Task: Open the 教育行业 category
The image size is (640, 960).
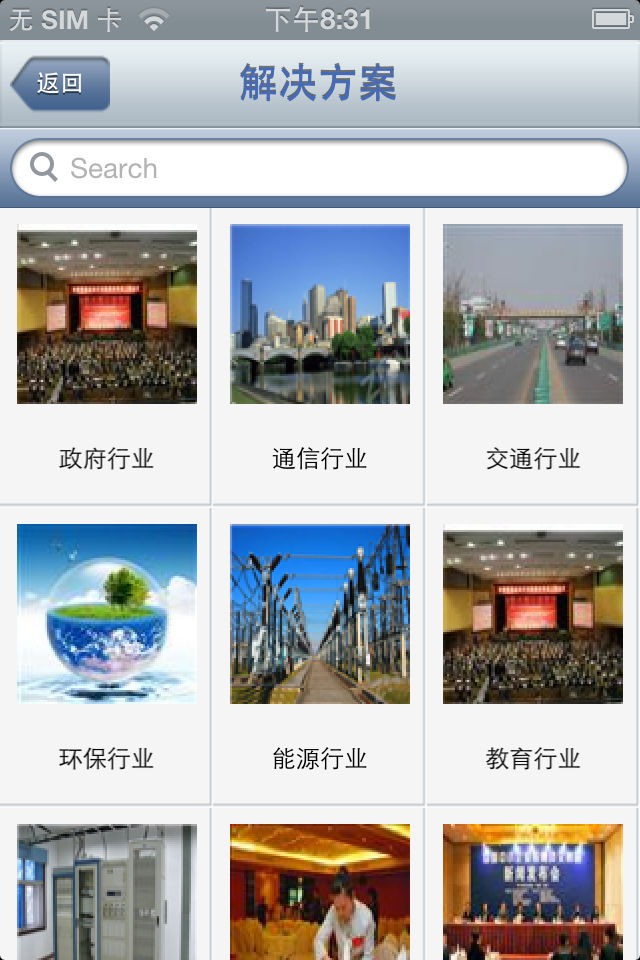Action: click(533, 655)
